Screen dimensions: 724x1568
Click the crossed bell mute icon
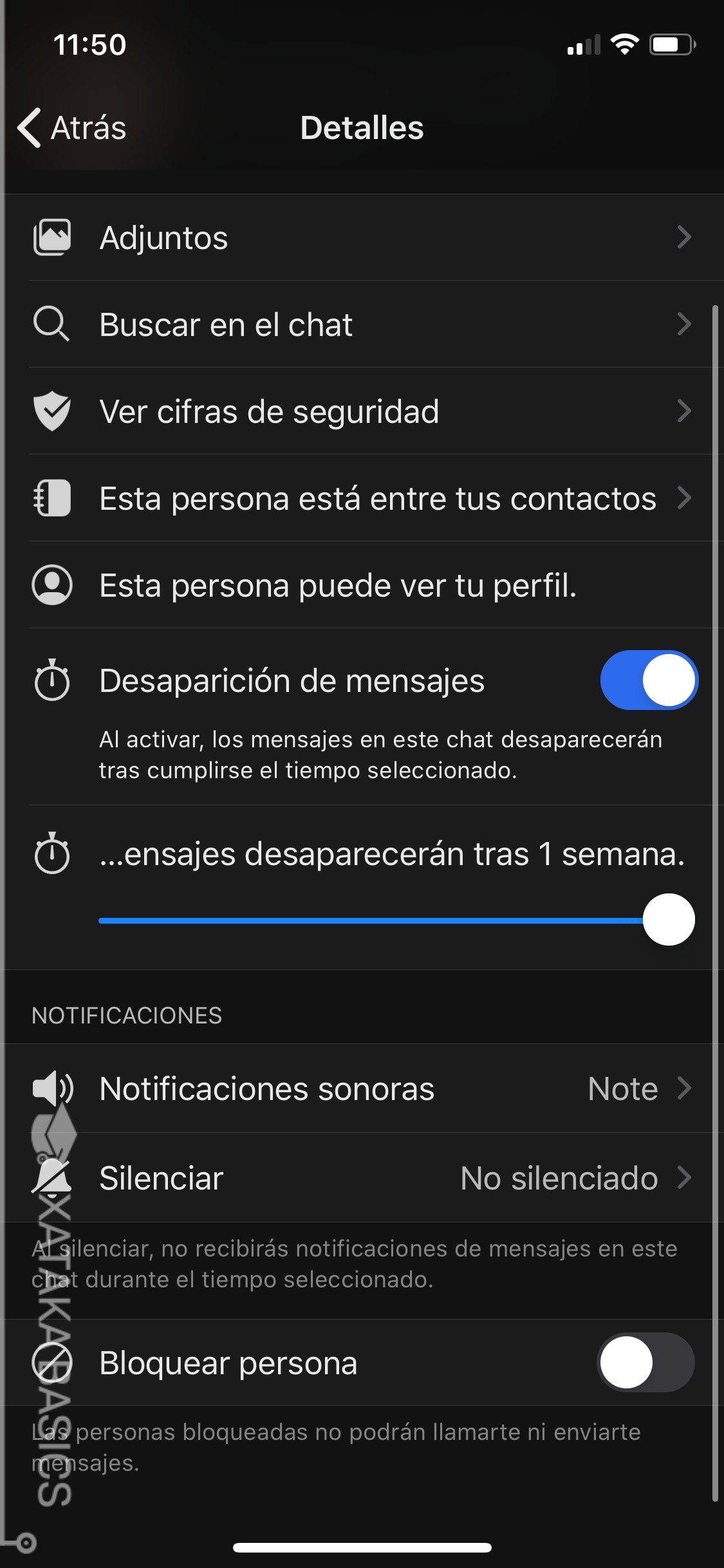point(53,1177)
